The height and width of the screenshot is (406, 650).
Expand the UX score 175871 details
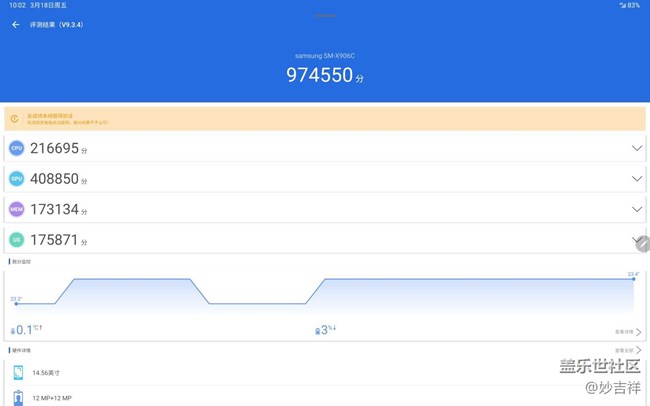tap(633, 240)
